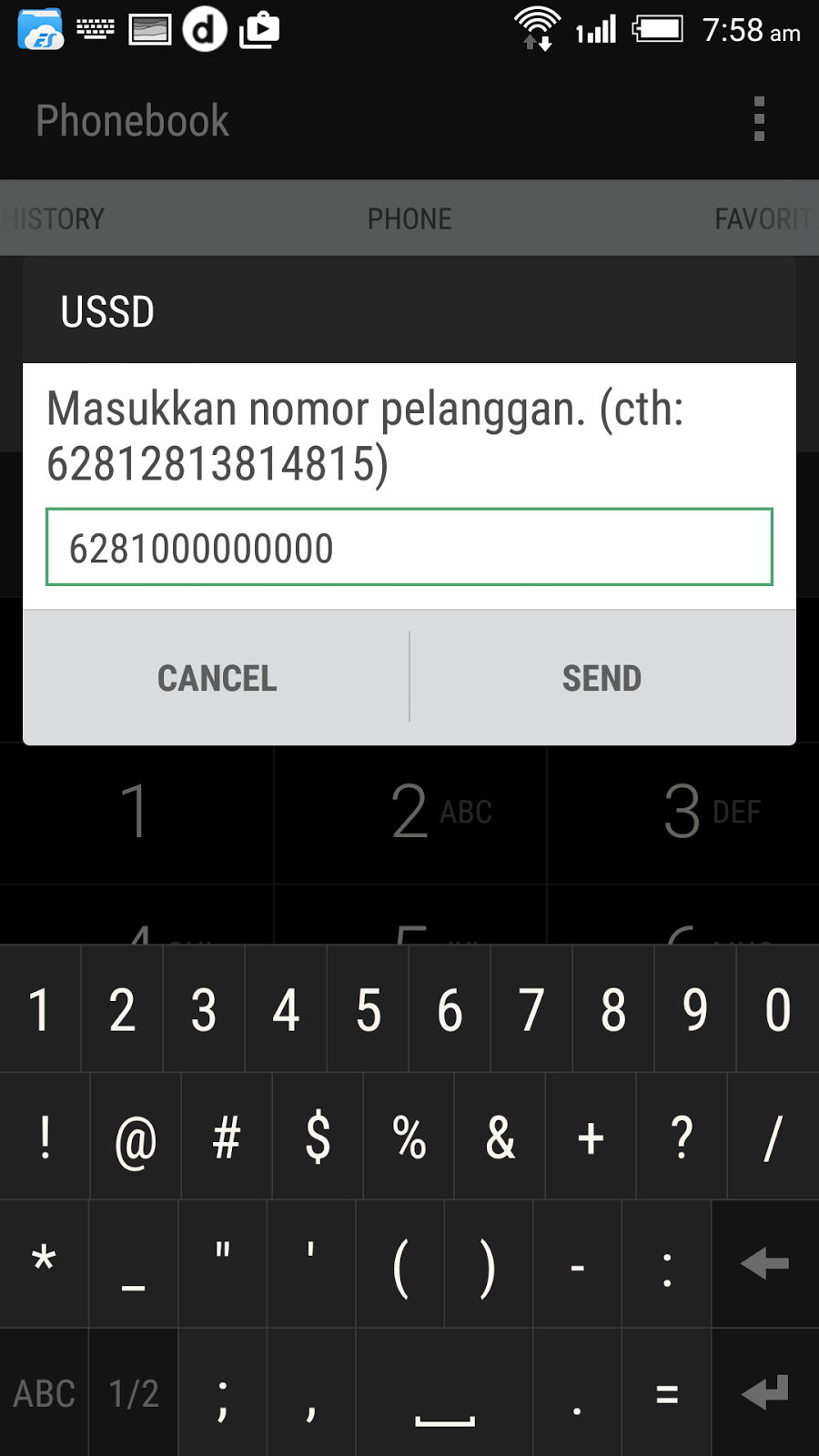Switch keyboard to ABC letters
Screen dimensions: 819x1456
(x=44, y=1392)
